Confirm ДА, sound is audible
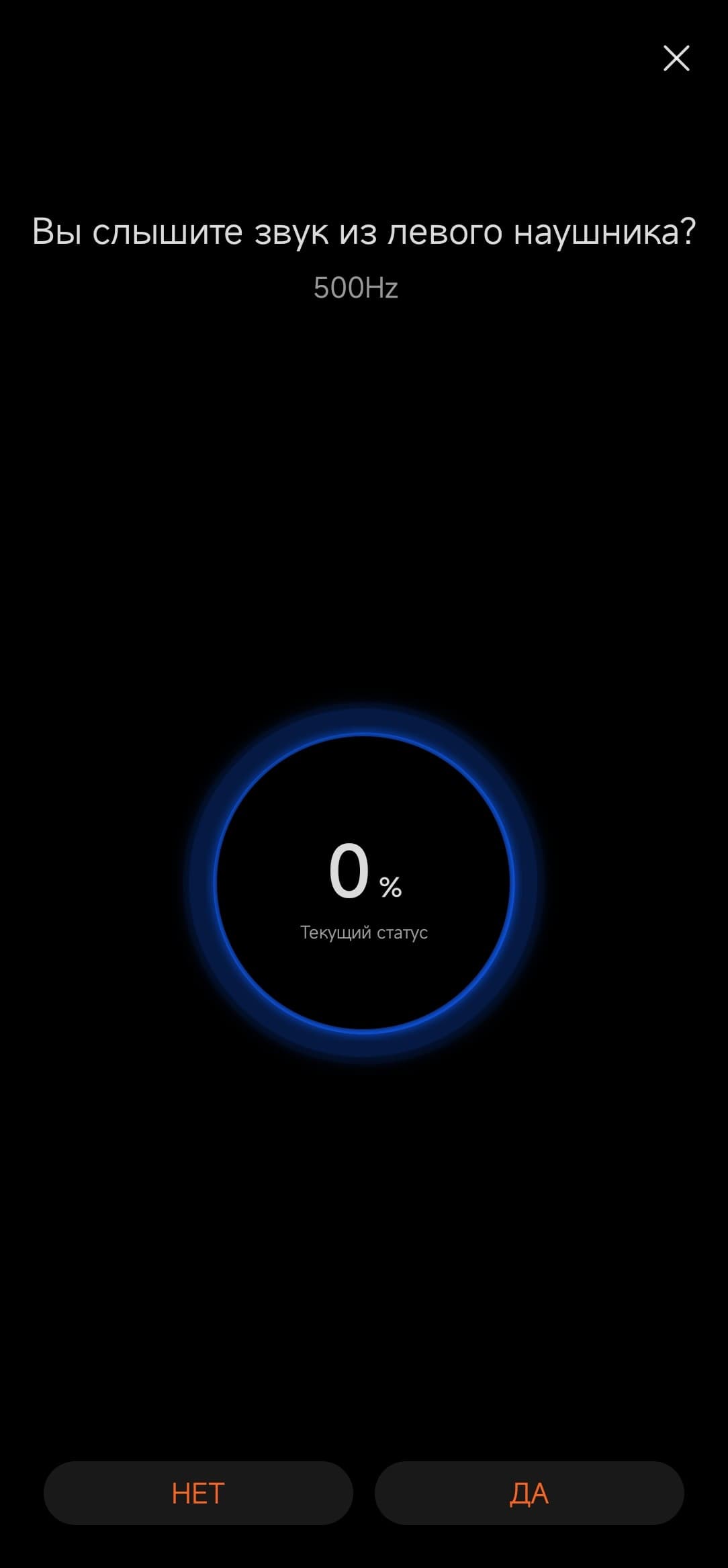The height and width of the screenshot is (1568, 728). tap(529, 1493)
